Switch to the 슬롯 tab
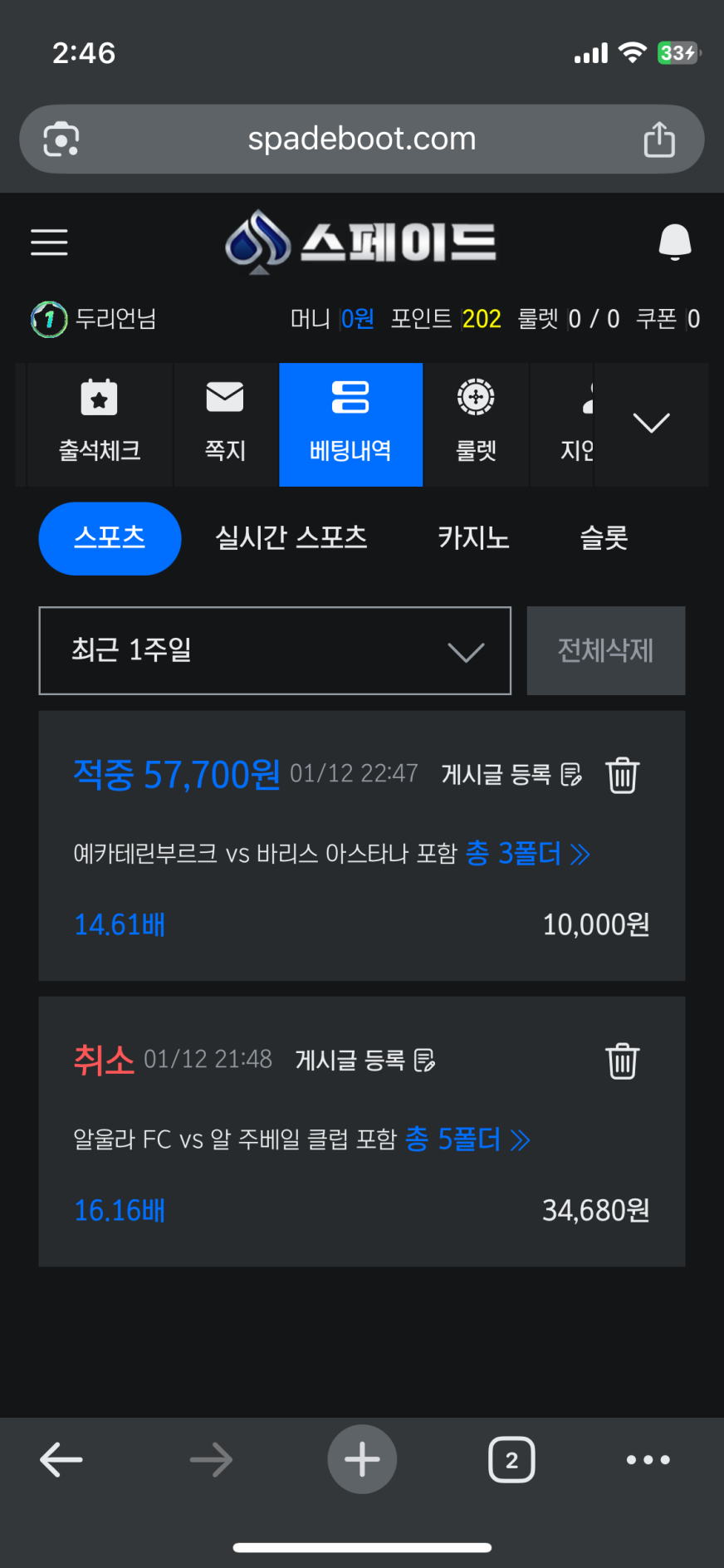This screenshot has height=1568, width=724. (604, 538)
